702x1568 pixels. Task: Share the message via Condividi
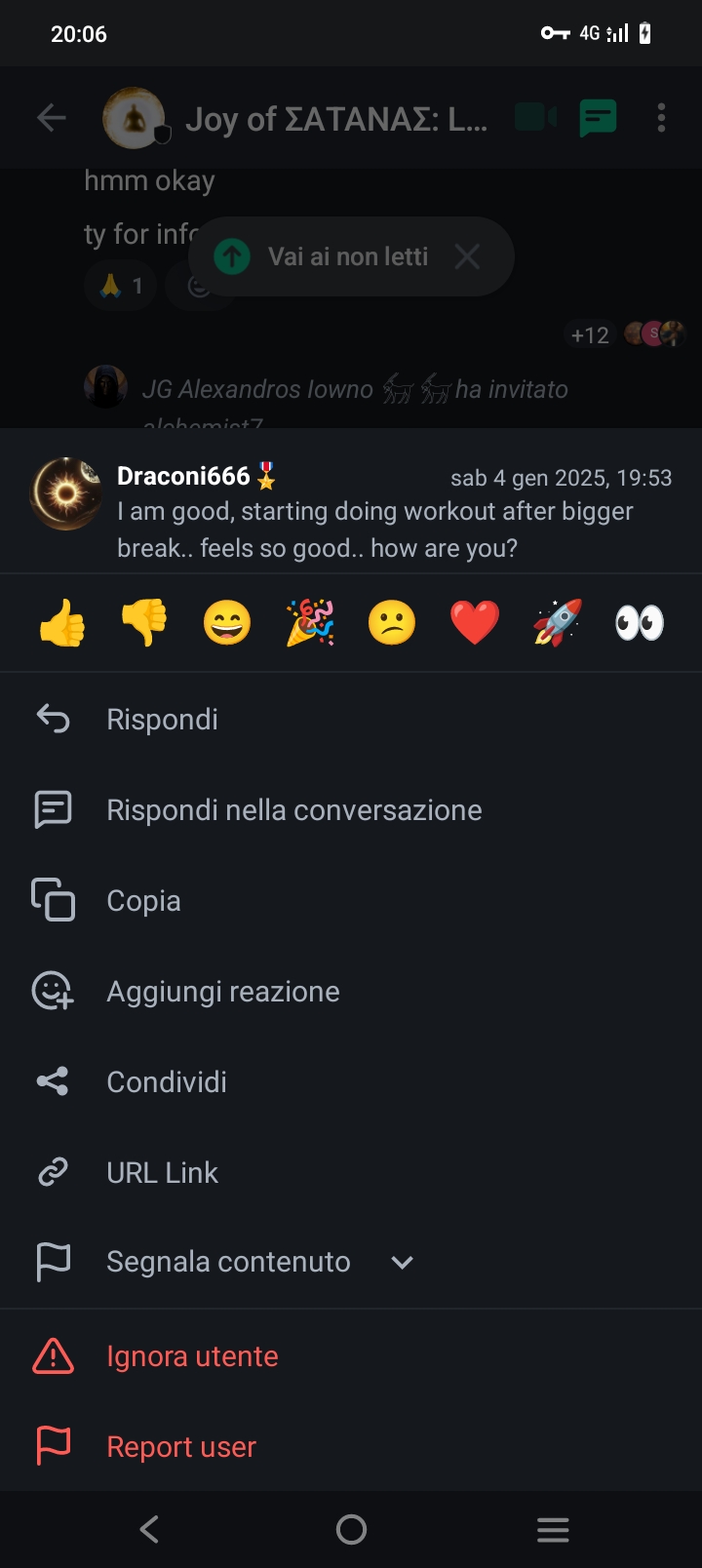point(351,1082)
